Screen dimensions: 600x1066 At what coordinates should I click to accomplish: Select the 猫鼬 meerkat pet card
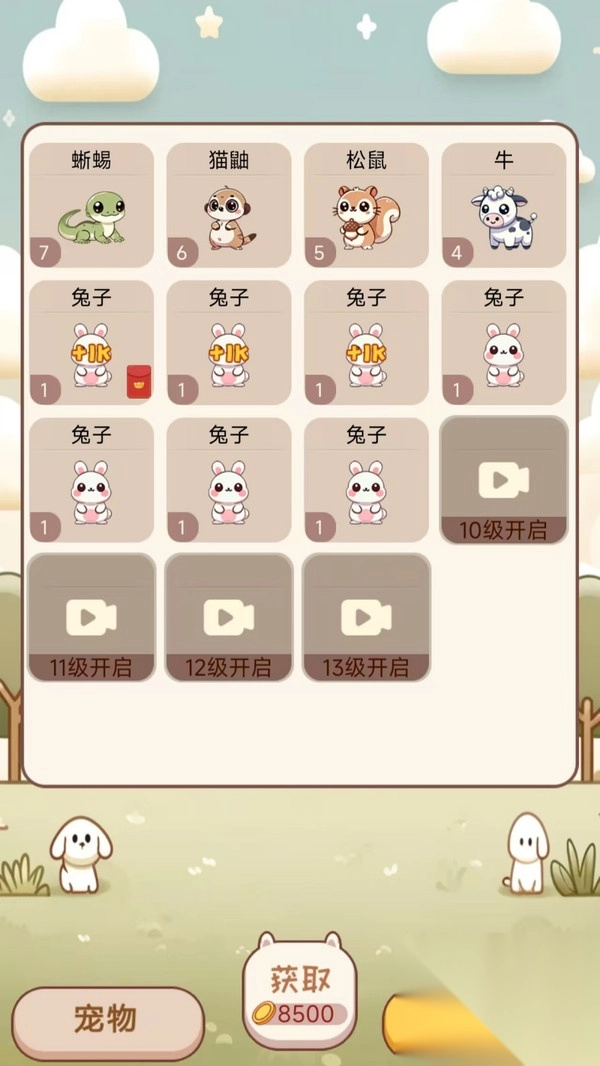[x=229, y=205]
